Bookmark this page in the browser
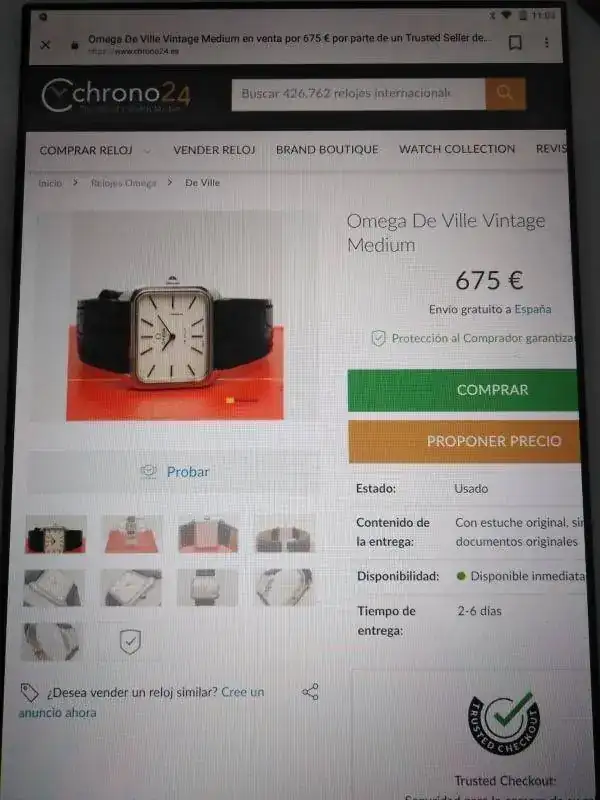 515,43
